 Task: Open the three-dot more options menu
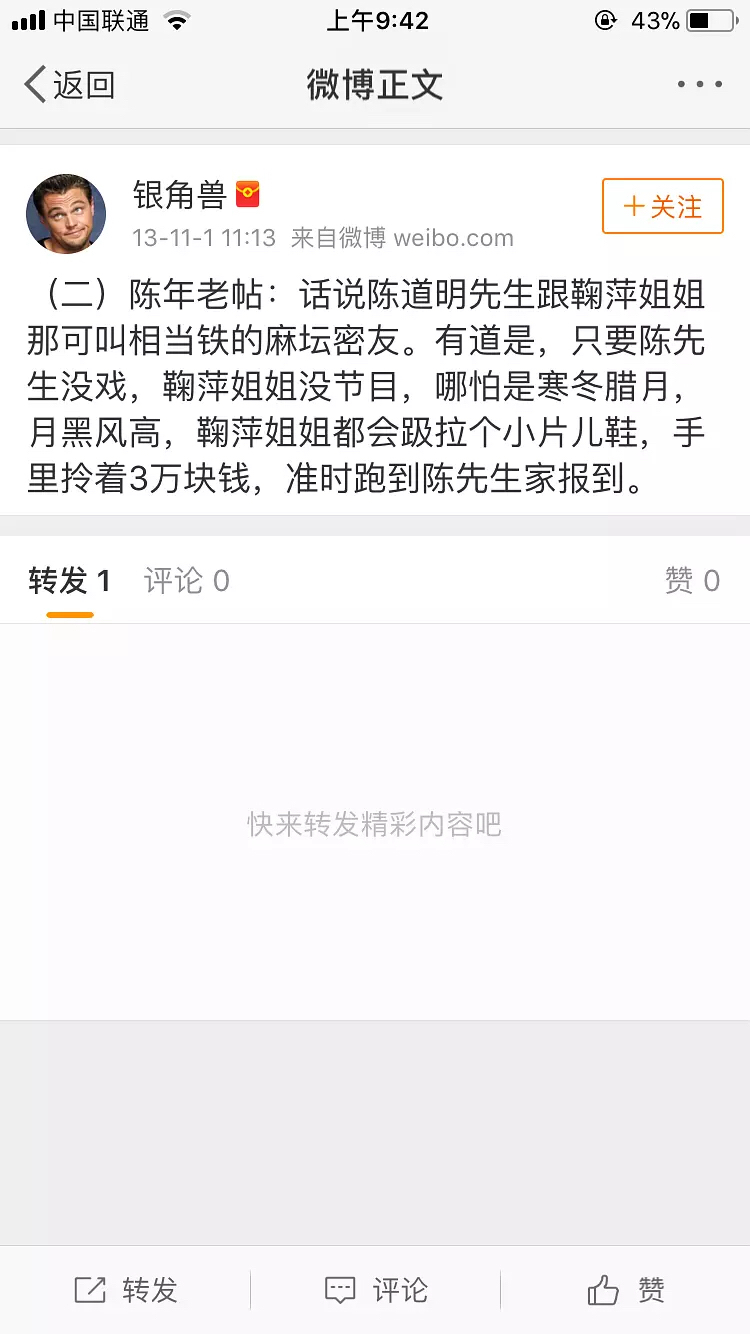[x=701, y=85]
